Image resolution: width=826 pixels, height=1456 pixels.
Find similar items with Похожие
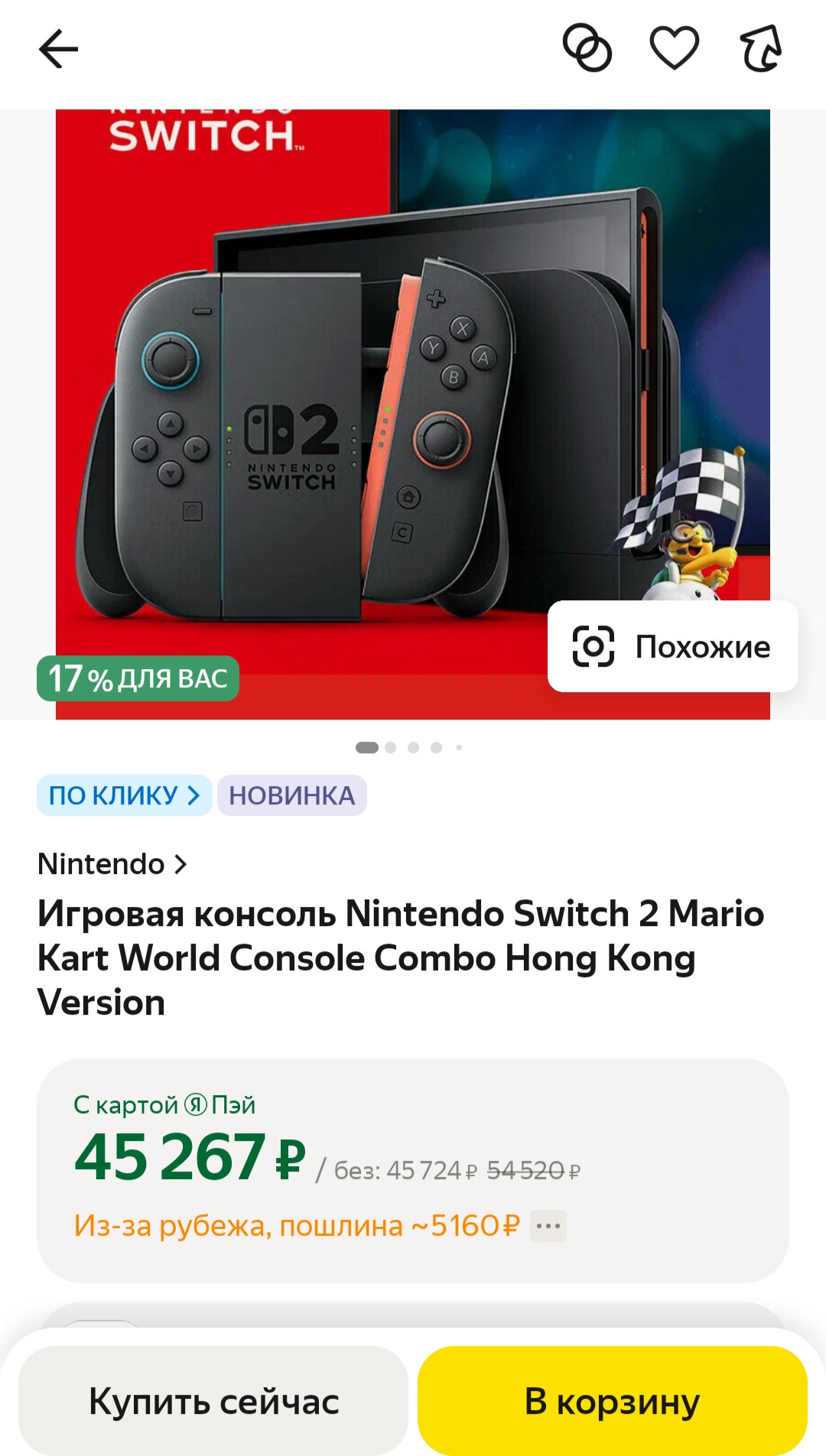point(672,646)
